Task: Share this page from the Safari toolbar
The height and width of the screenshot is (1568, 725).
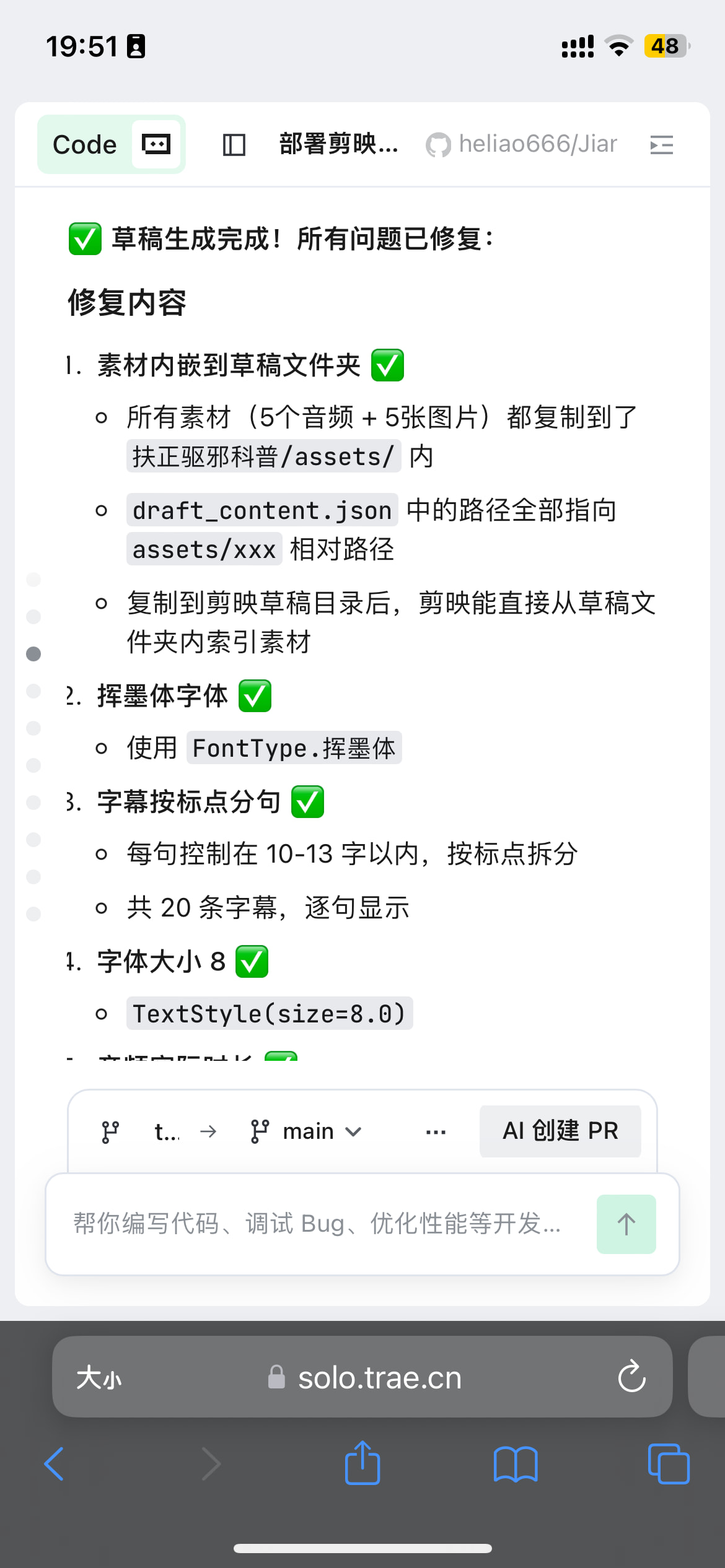Action: [362, 1462]
